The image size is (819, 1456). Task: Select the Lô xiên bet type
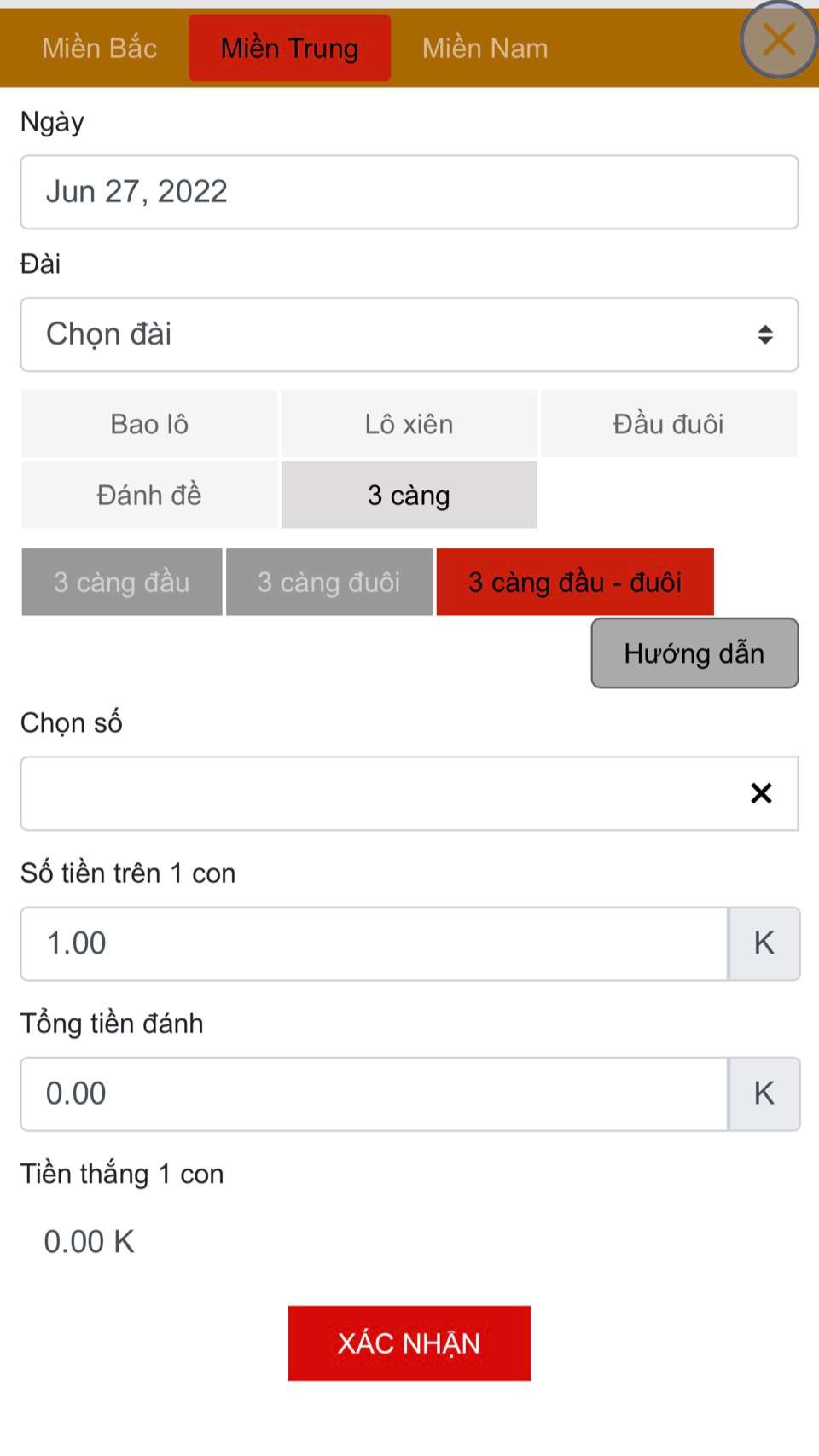(x=409, y=424)
